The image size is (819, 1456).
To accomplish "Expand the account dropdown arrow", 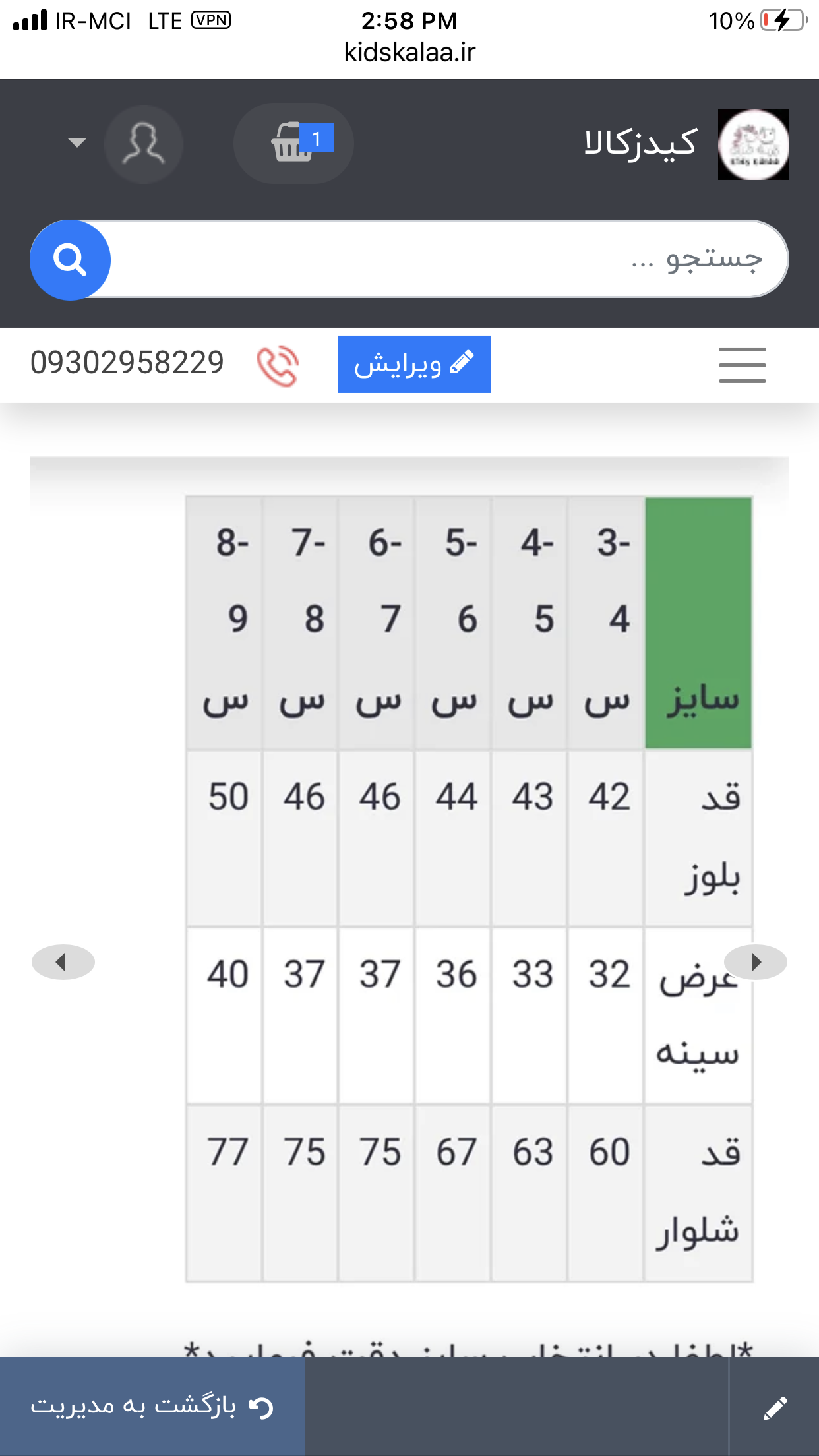I will click(x=77, y=142).
